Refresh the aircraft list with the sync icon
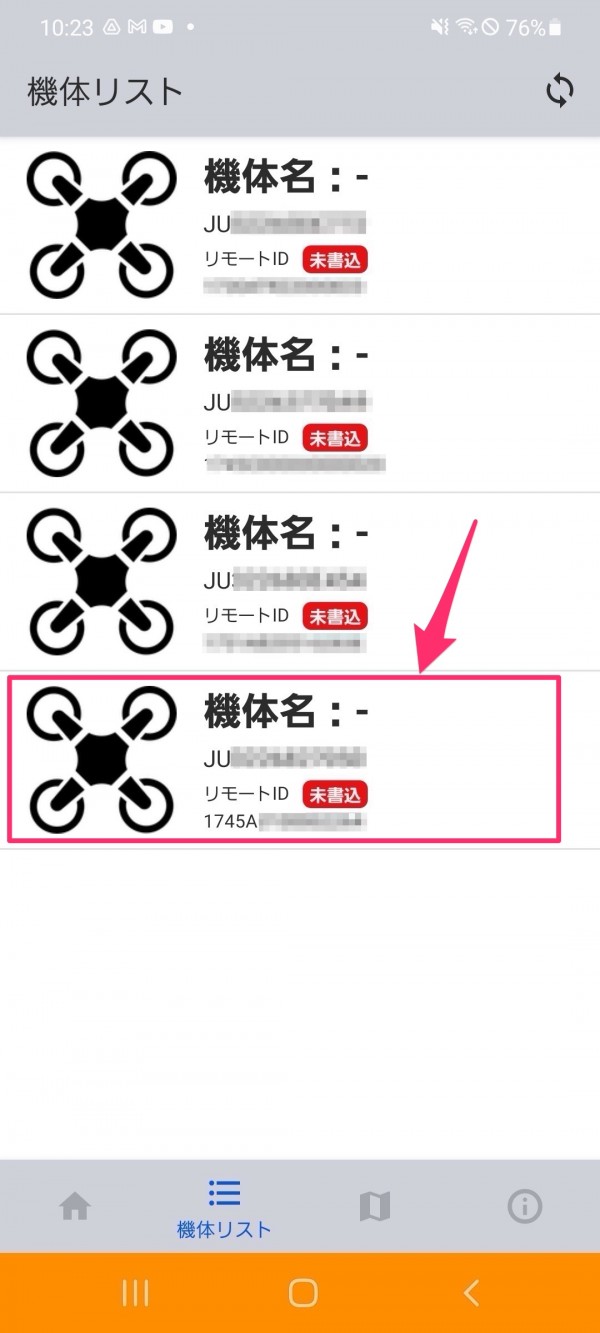The height and width of the screenshot is (1333, 600). [559, 92]
